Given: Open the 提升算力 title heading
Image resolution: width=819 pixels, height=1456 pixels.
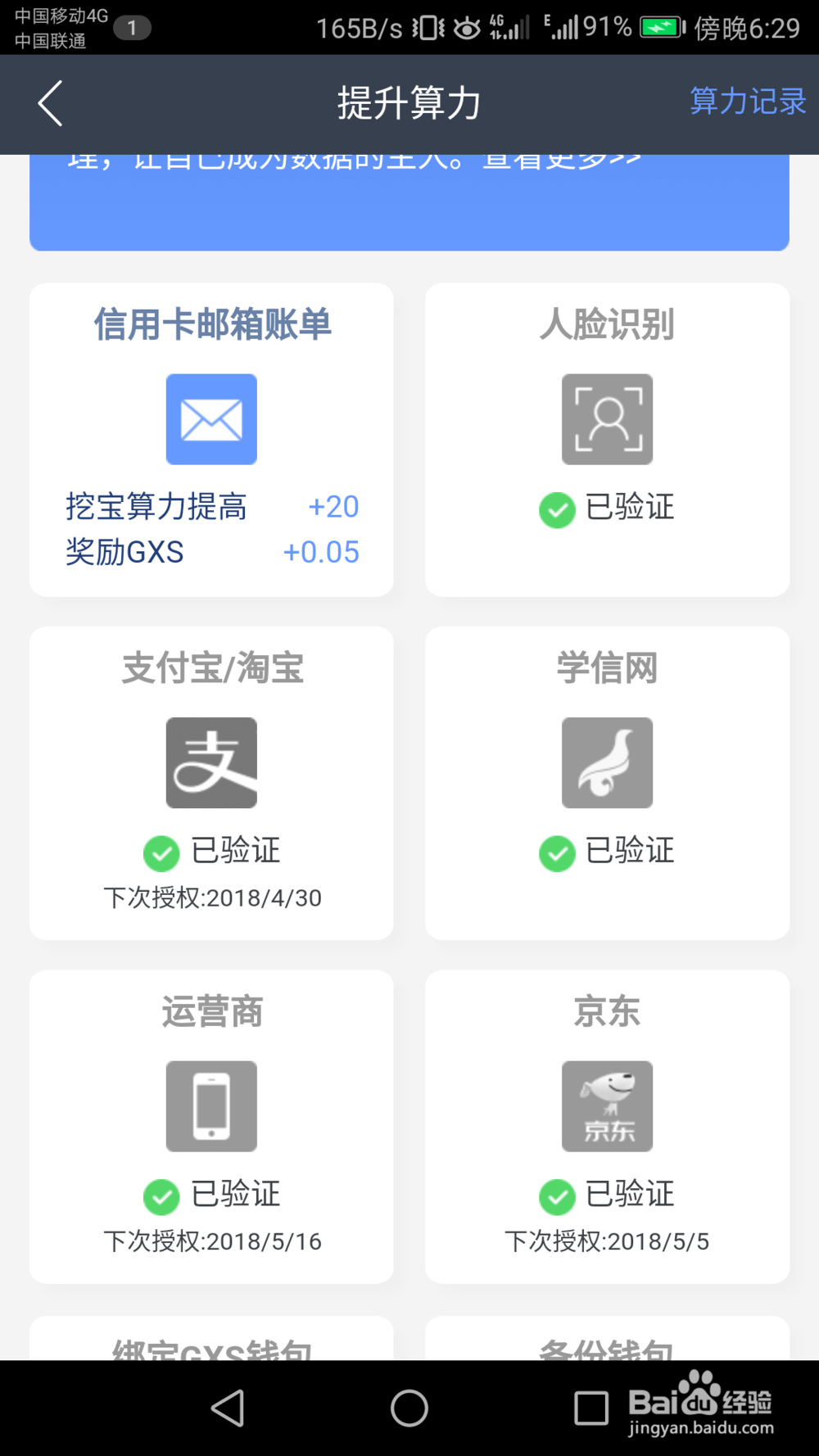Looking at the screenshot, I should [x=409, y=103].
